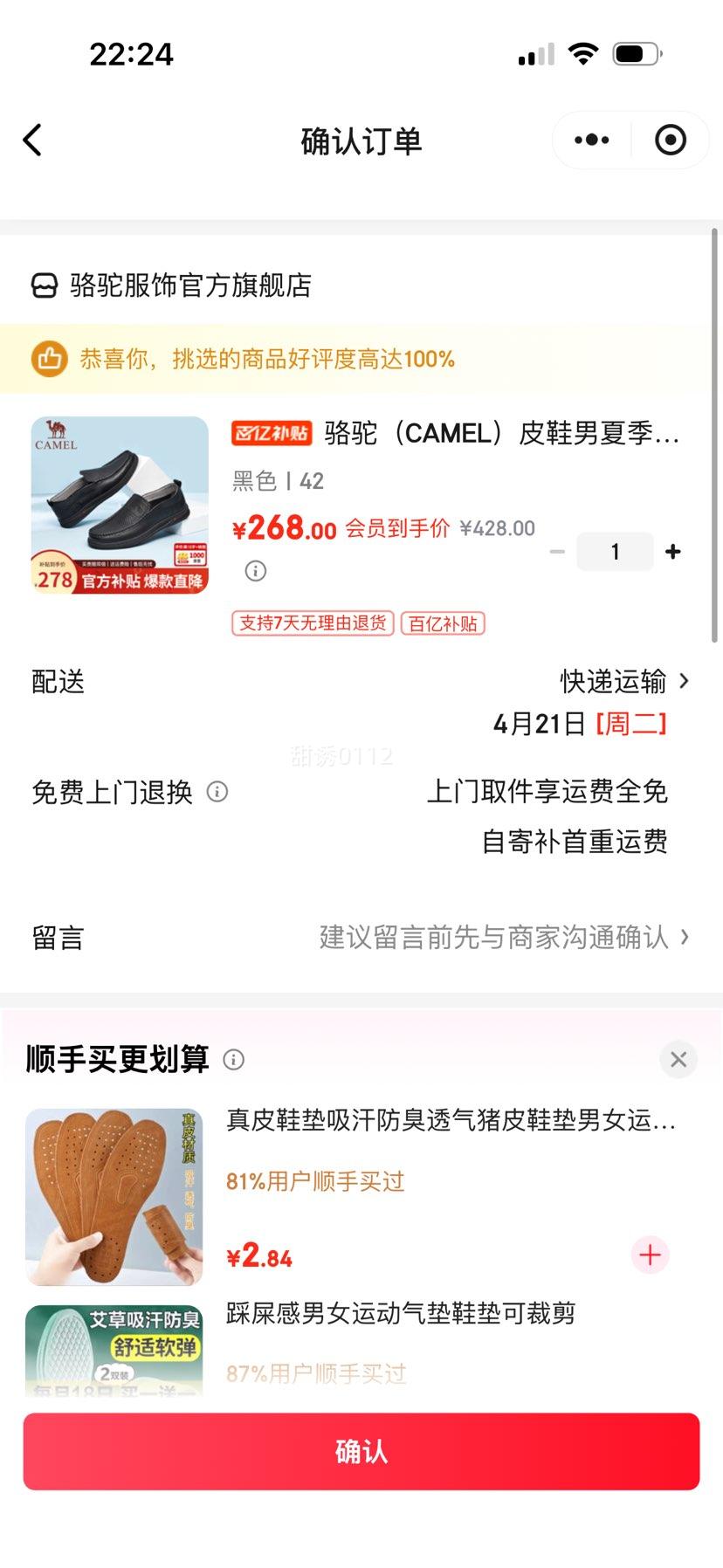
Task: Tap the 百亿补贴 tag label
Action: click(x=442, y=623)
